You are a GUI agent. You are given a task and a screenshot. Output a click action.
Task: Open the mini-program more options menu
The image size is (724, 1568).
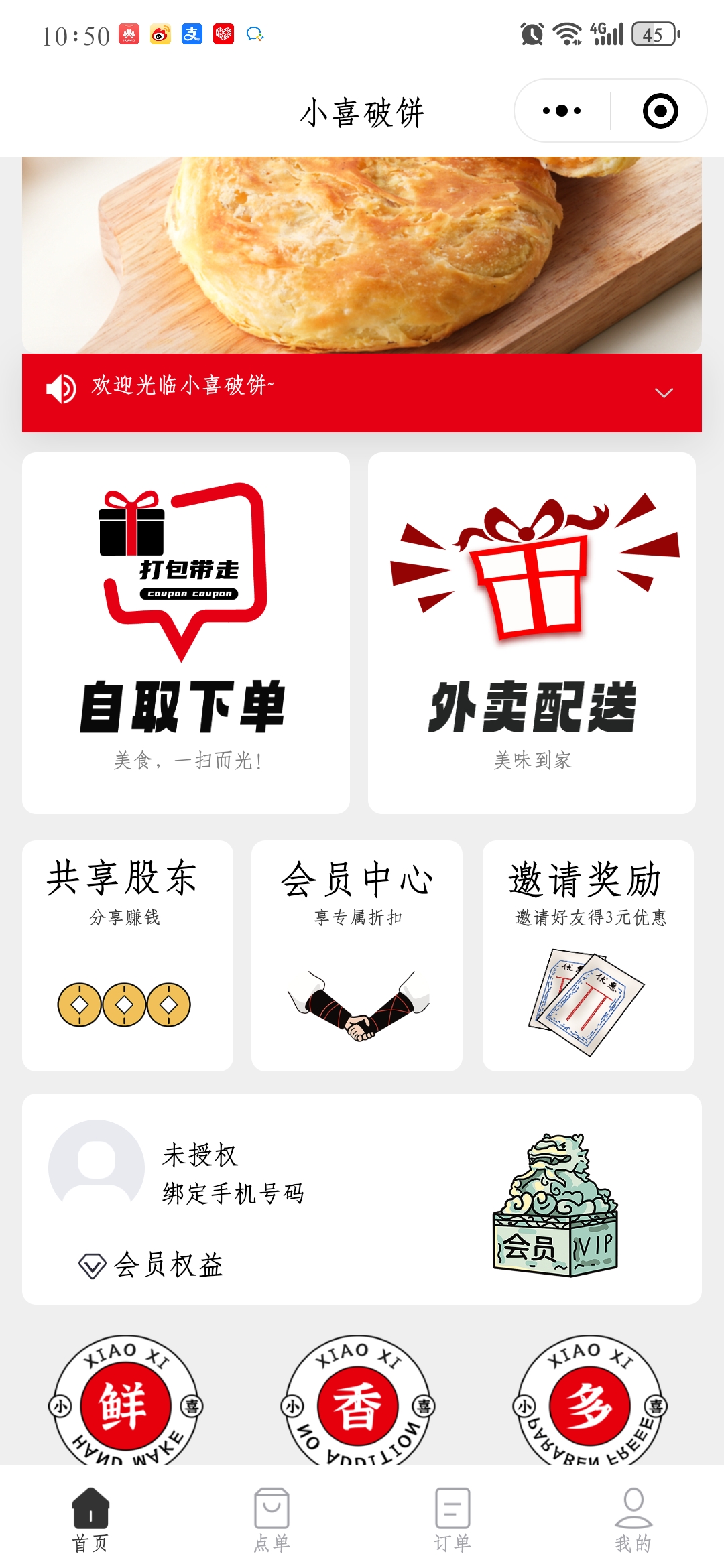click(x=558, y=111)
